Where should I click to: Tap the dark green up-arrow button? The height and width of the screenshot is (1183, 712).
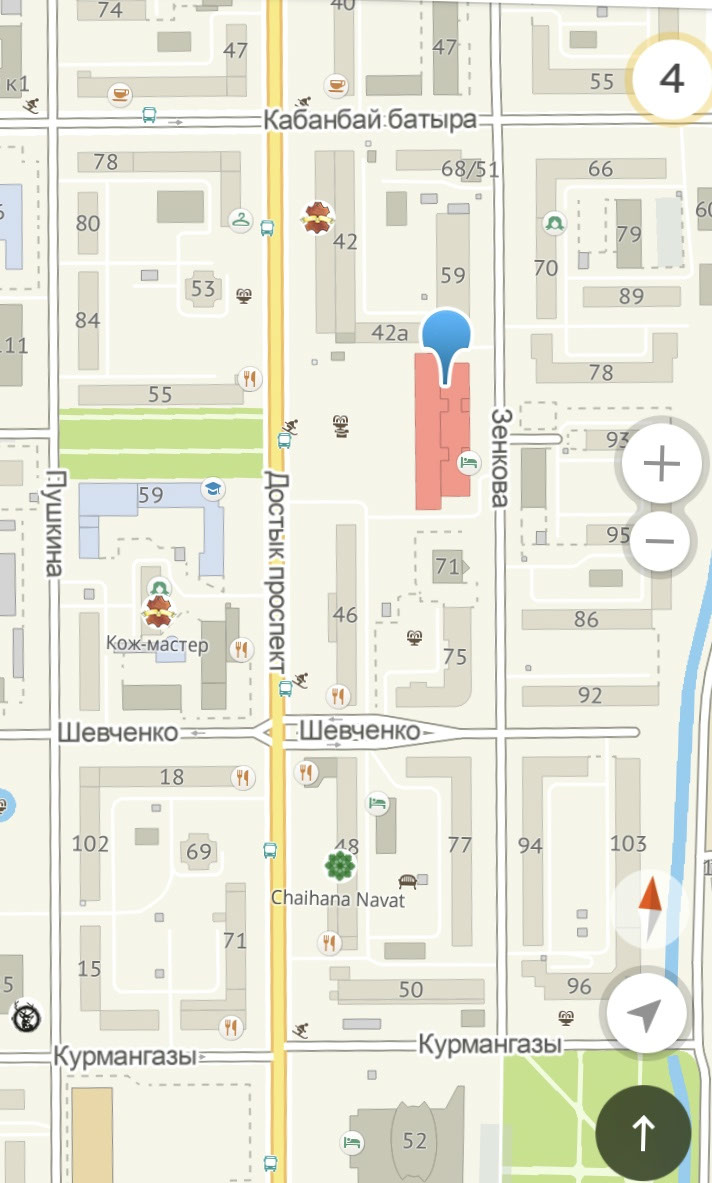(x=643, y=1132)
